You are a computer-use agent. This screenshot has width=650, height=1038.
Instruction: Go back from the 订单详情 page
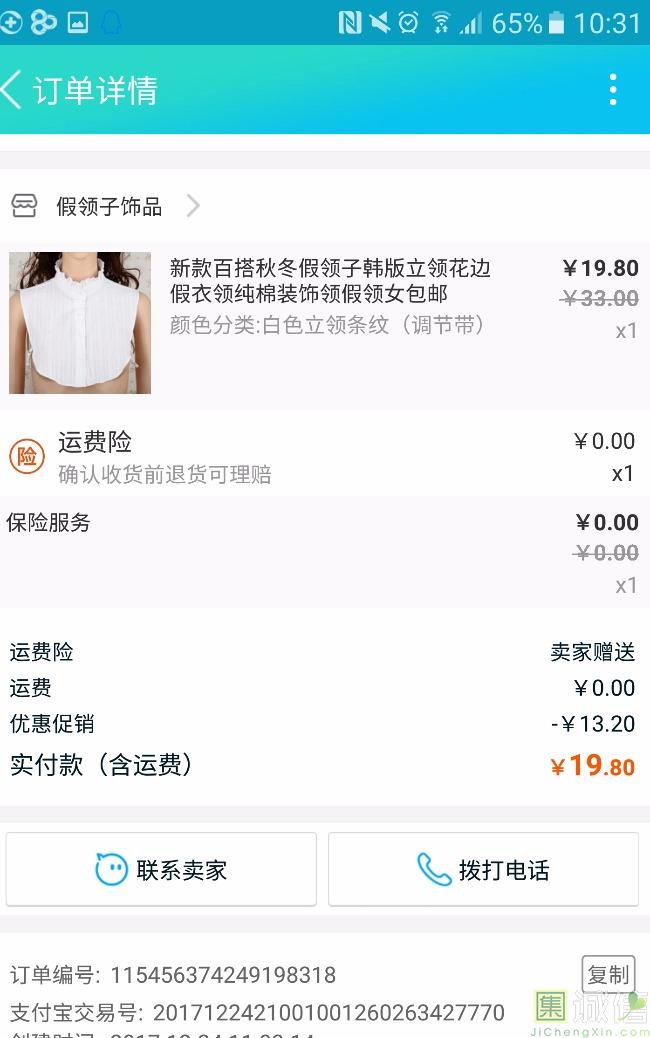14,90
